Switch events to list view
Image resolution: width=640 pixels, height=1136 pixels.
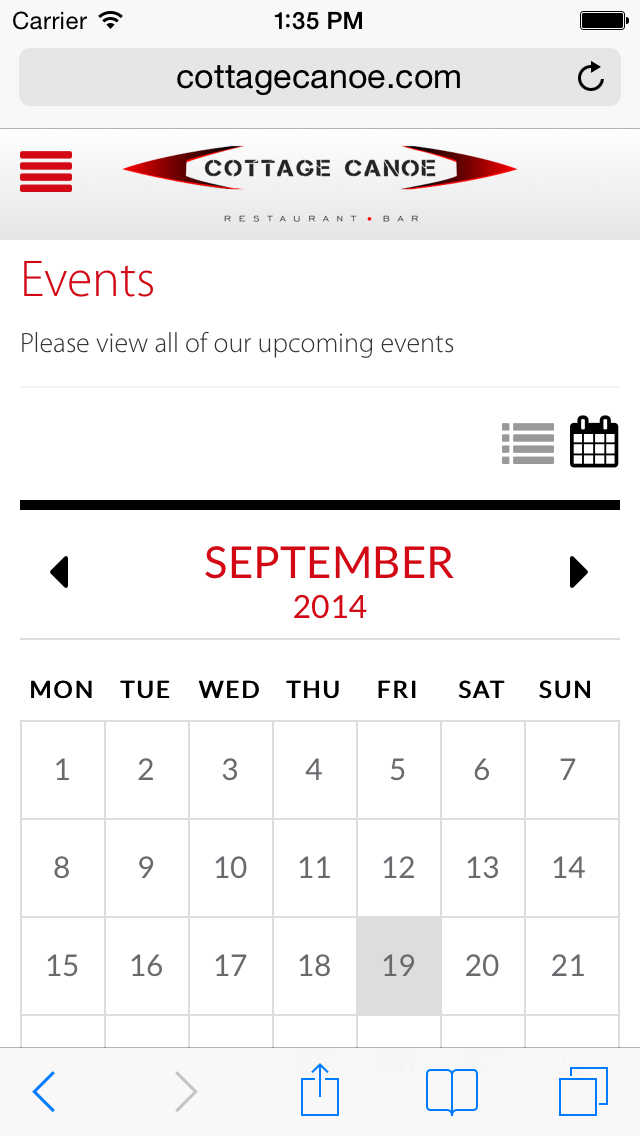[x=528, y=443]
